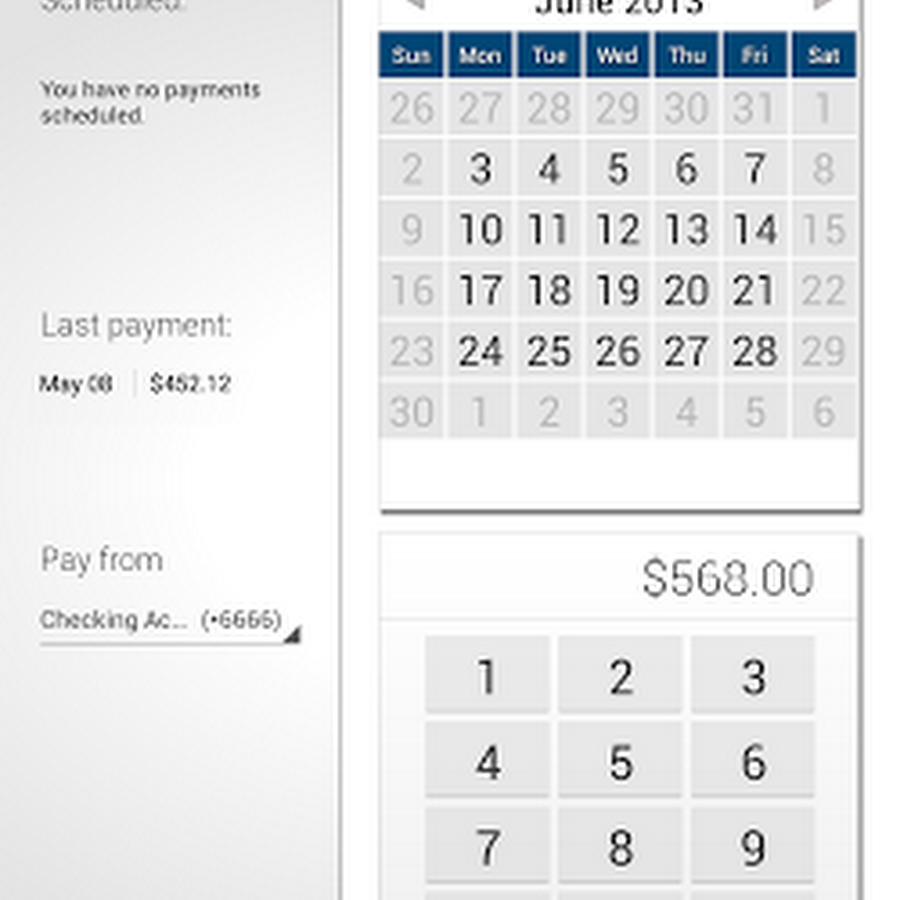Go to the next calendar month
Image resolution: width=900 pixels, height=900 pixels.
(x=826, y=5)
